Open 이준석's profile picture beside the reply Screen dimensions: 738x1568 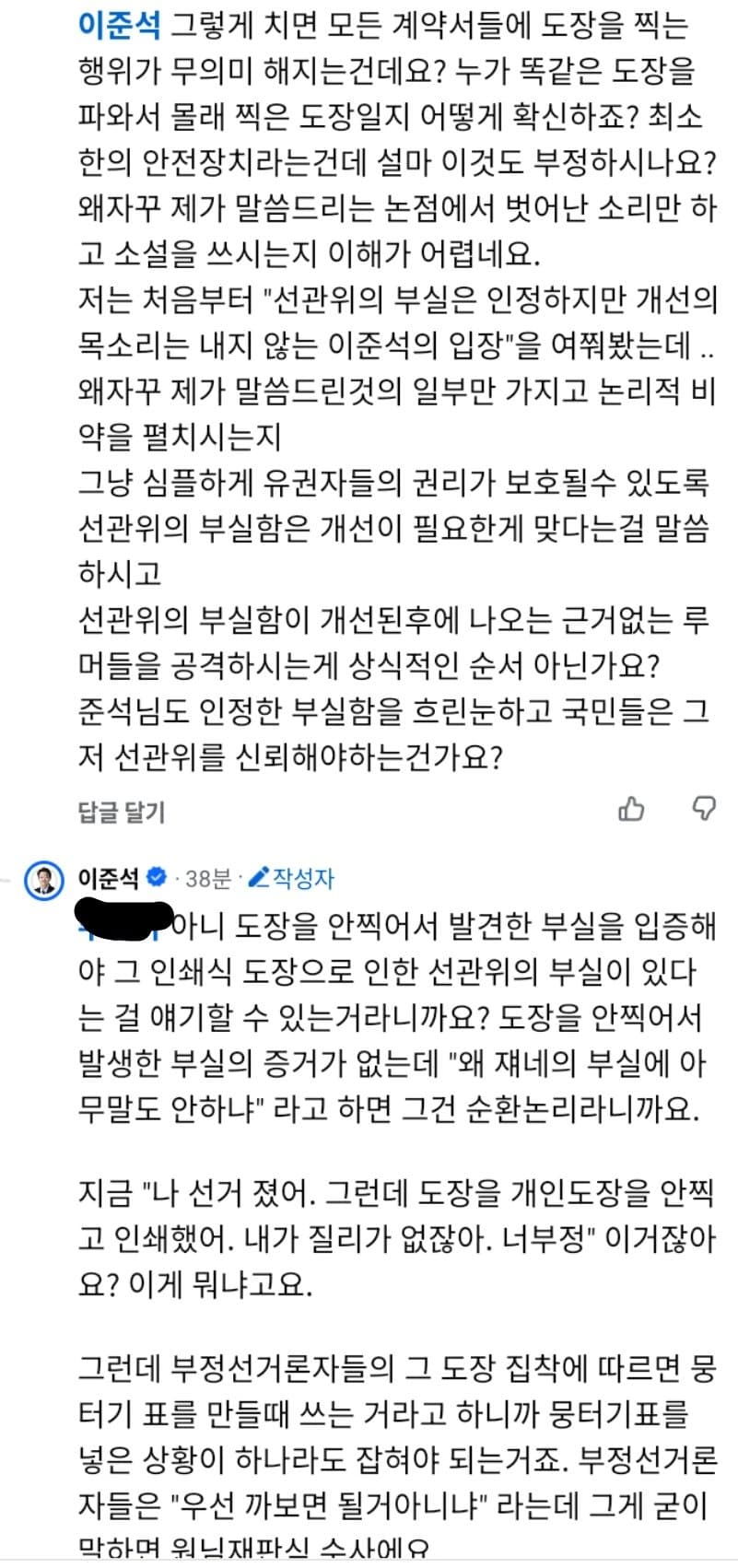pos(43,880)
